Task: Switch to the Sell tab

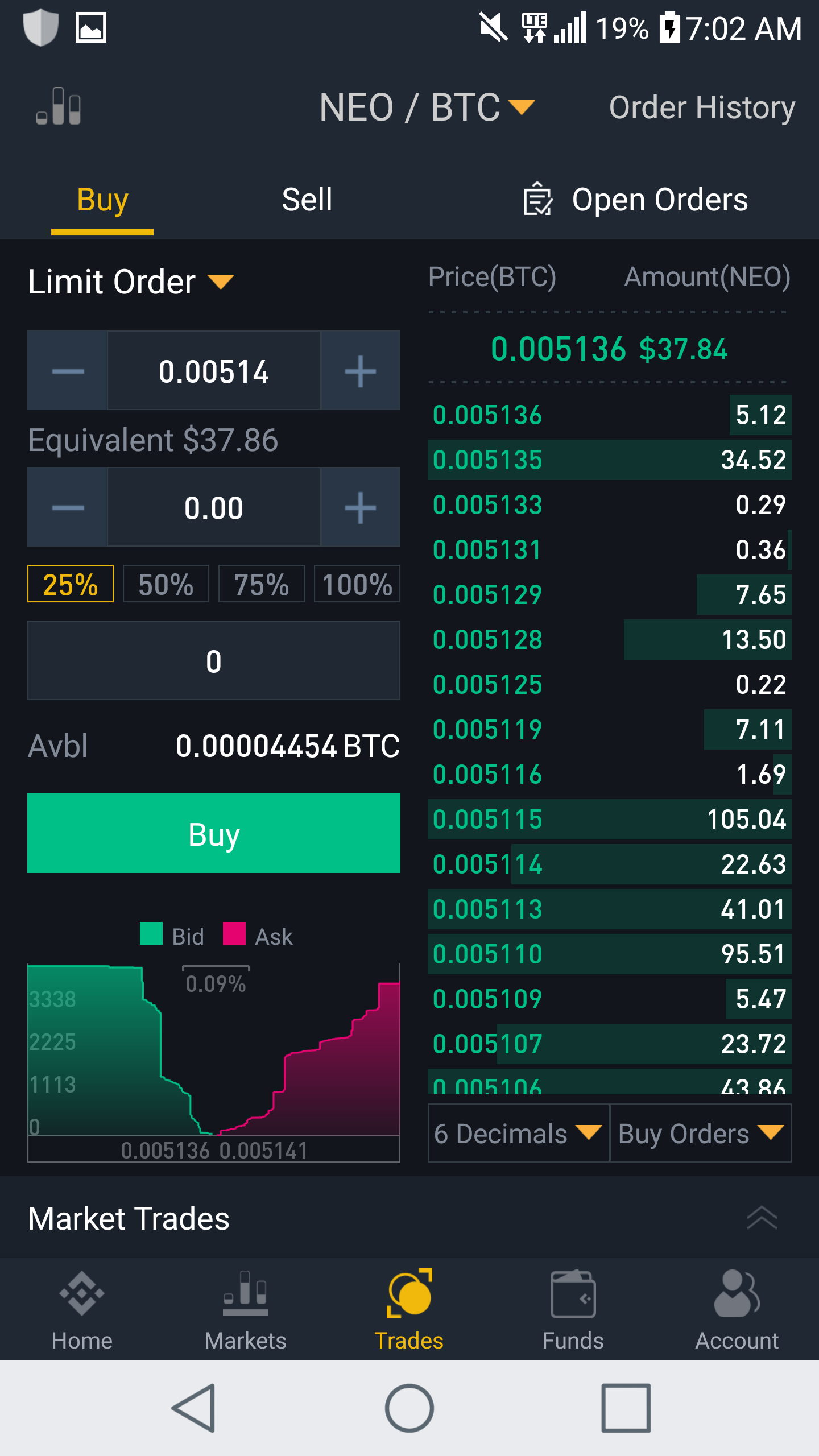Action: [x=307, y=200]
